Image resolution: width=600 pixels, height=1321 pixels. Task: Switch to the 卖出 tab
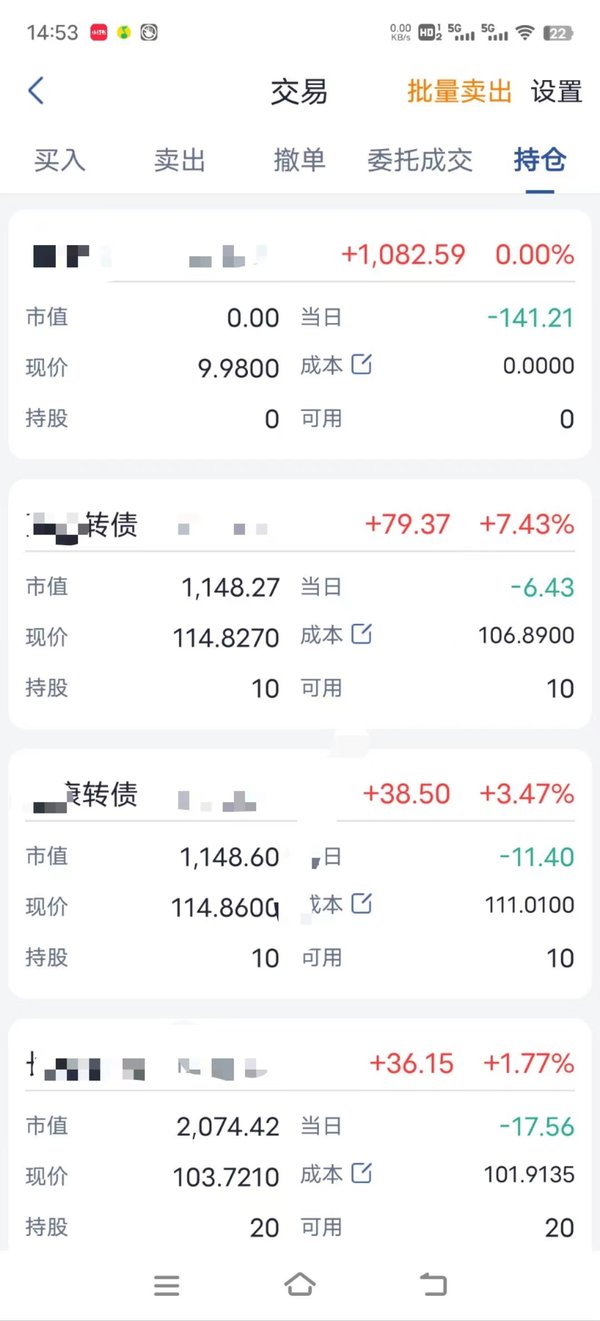click(x=180, y=160)
